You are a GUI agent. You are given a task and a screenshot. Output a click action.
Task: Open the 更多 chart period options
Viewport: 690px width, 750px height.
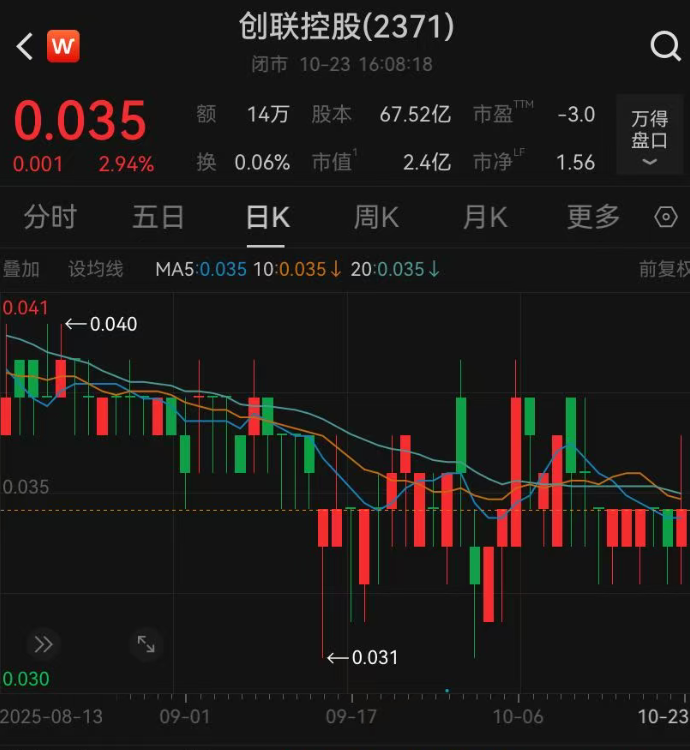593,217
